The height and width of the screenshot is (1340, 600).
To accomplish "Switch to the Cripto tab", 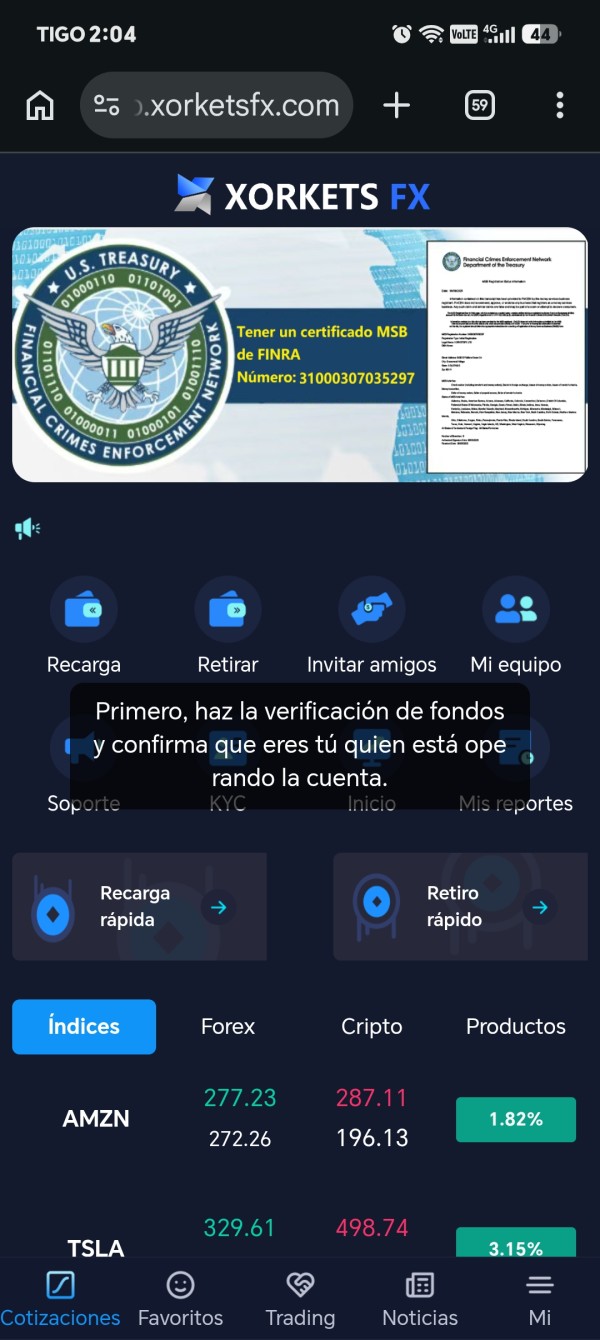I will click(372, 1026).
